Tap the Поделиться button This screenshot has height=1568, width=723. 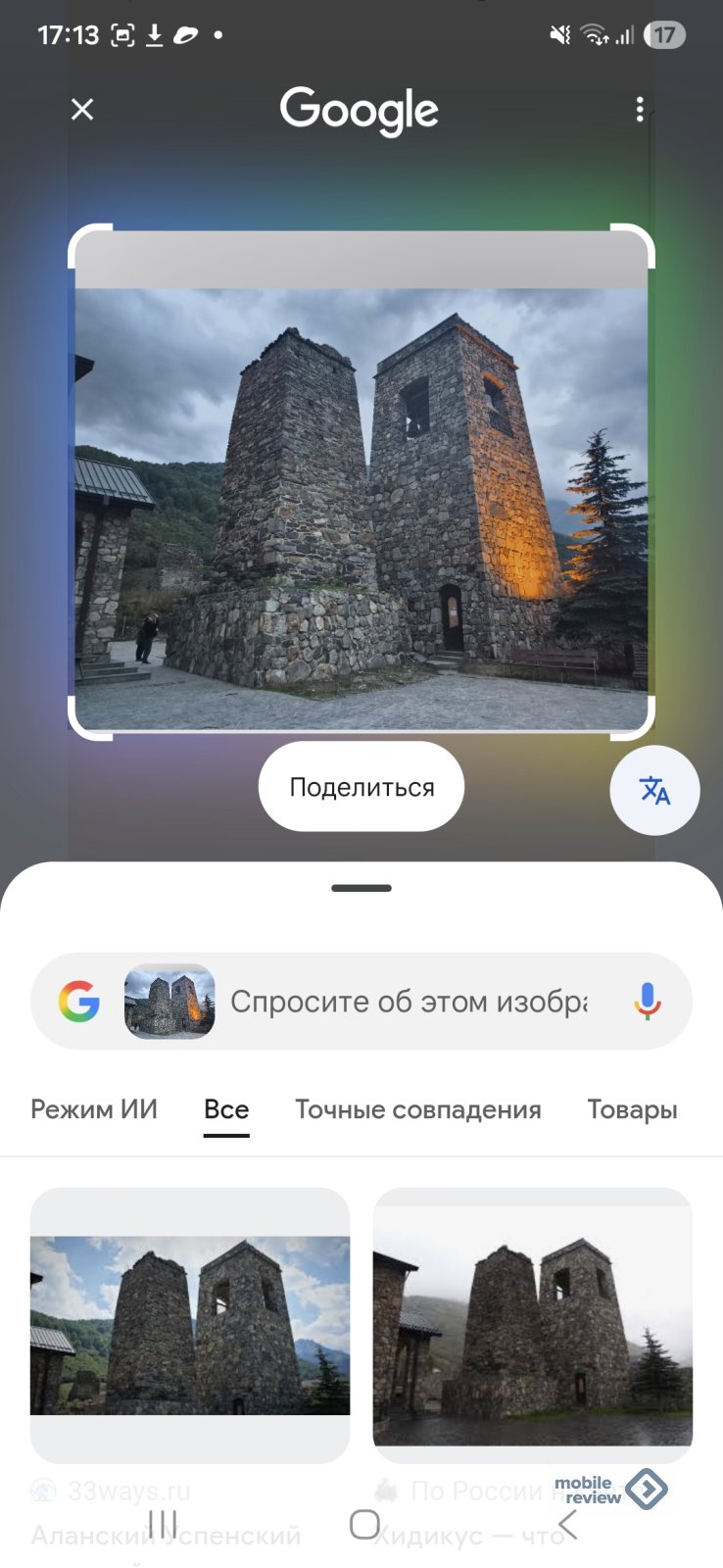point(361,787)
